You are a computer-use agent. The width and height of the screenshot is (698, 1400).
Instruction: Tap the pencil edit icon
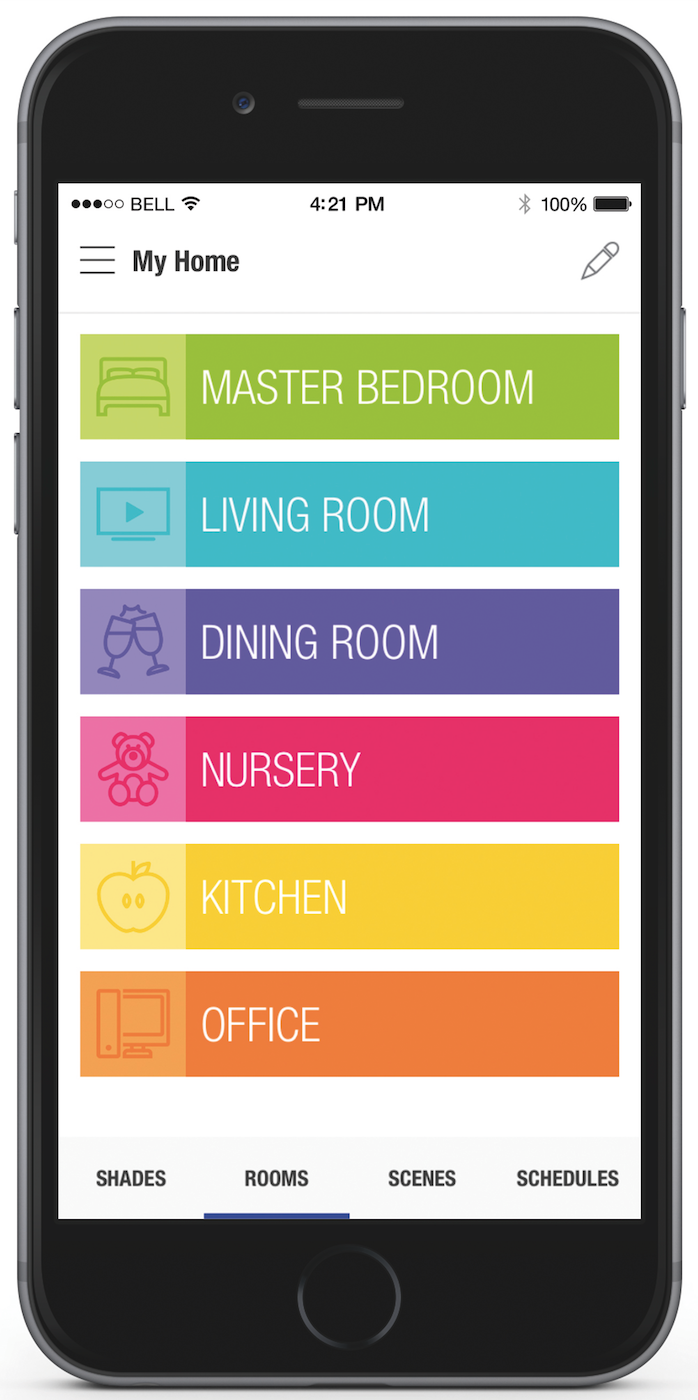click(x=600, y=261)
